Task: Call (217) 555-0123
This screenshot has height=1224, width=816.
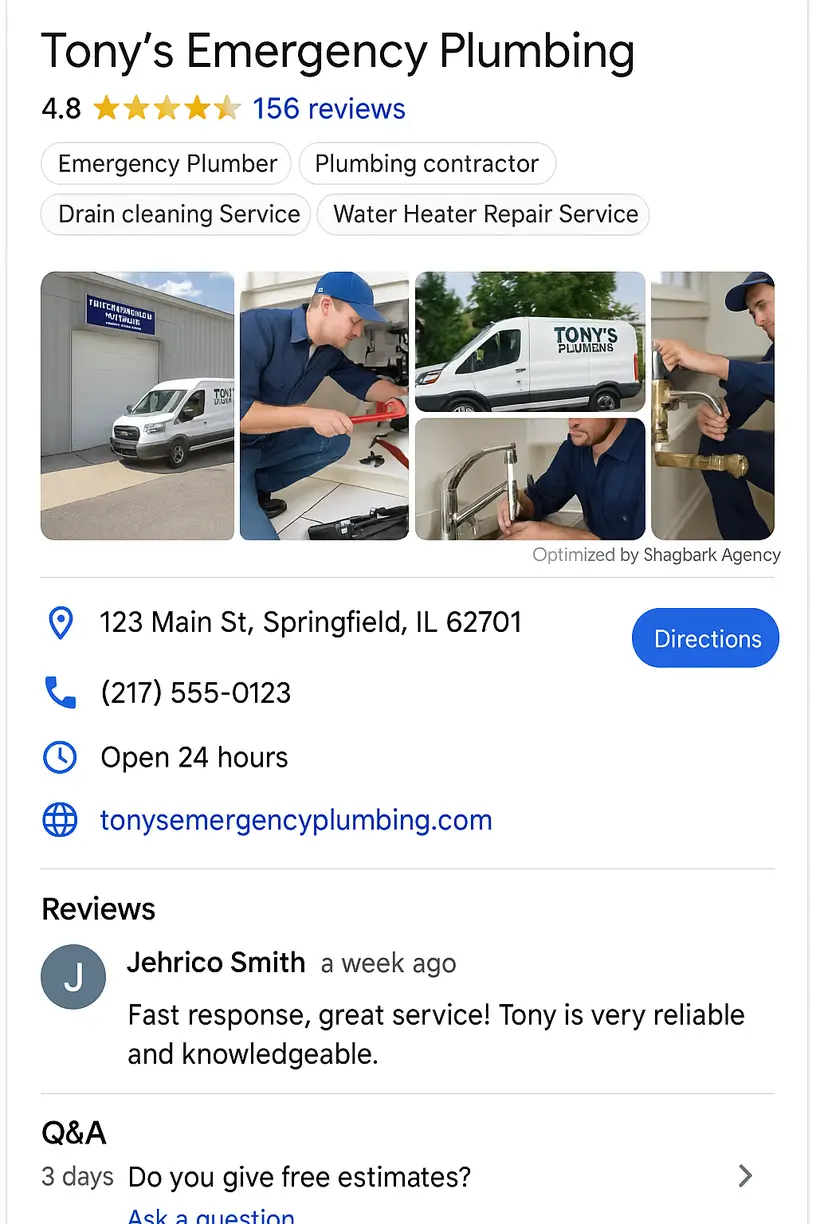Action: click(x=196, y=693)
